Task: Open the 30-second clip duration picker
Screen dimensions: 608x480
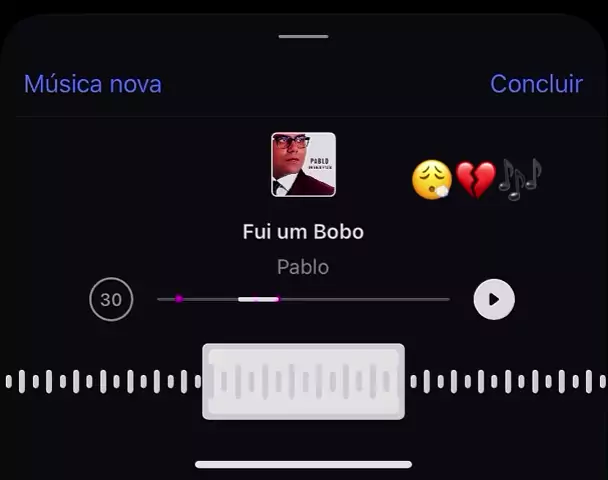Action: (111, 299)
